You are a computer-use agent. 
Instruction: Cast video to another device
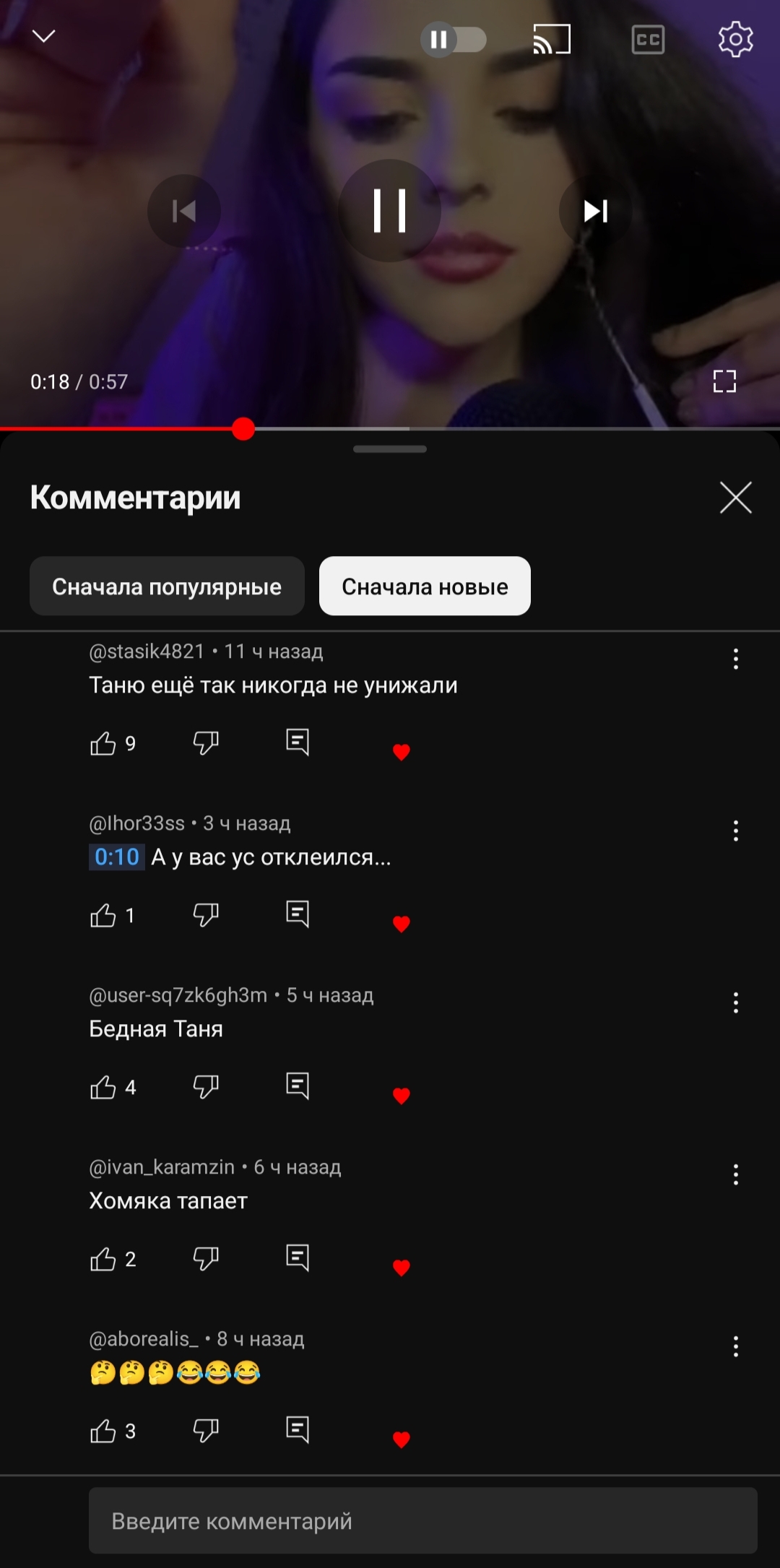552,39
